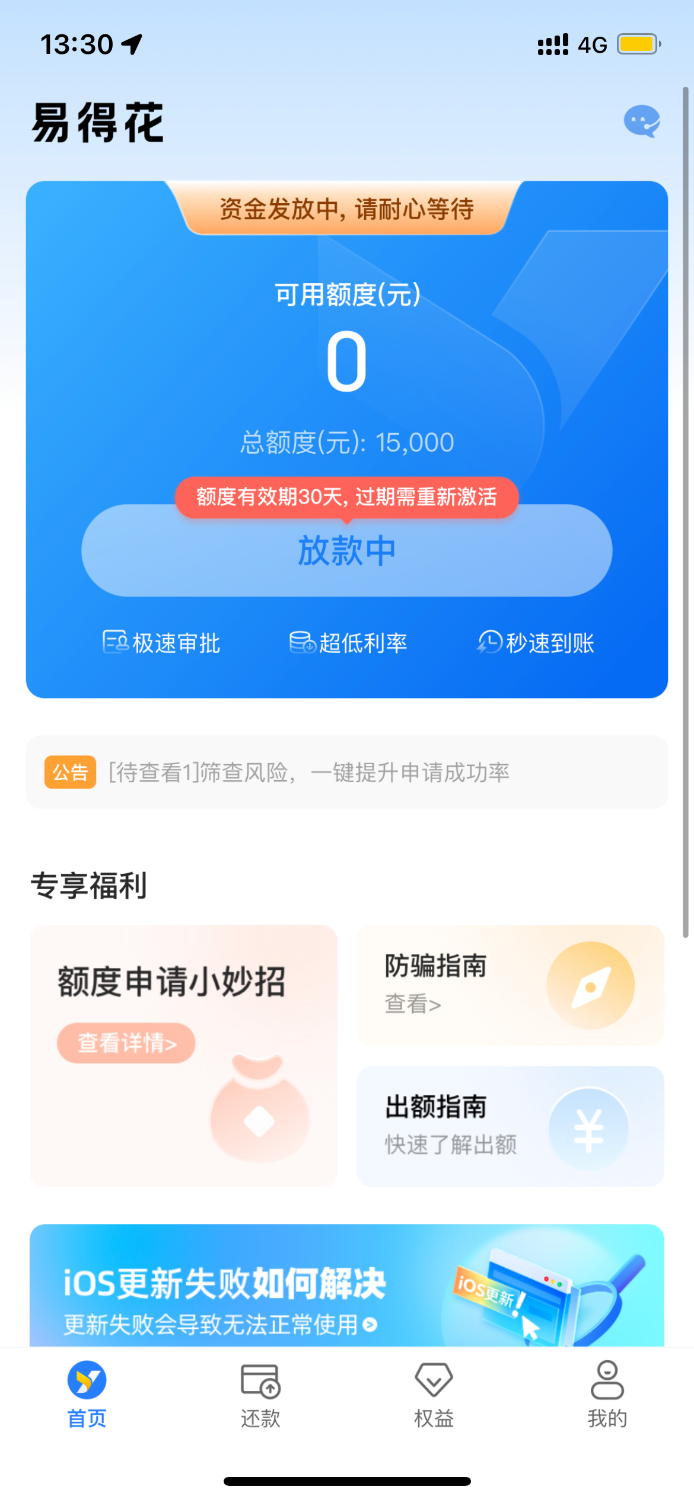
Task: Tap the 放款中 button
Action: [x=347, y=550]
